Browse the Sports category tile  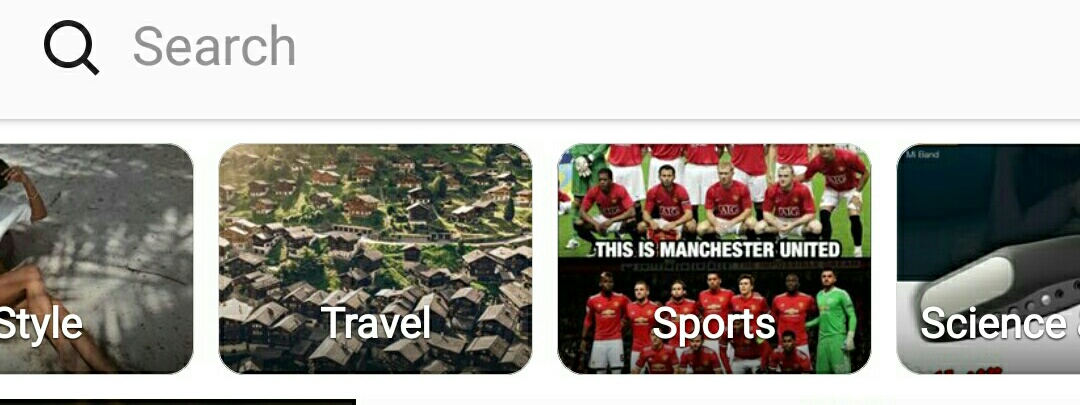click(714, 259)
